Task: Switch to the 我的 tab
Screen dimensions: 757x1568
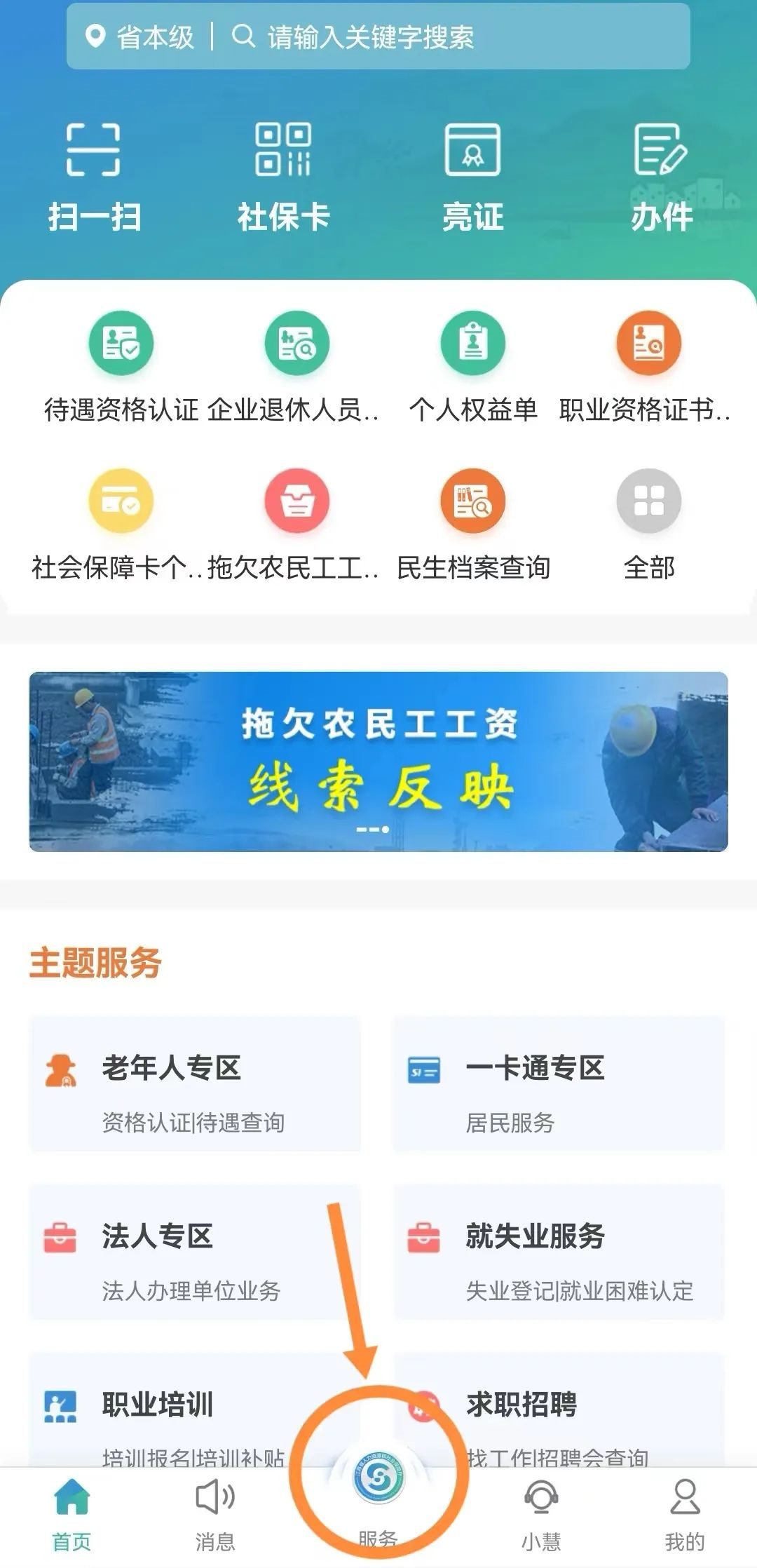Action: 684,1515
